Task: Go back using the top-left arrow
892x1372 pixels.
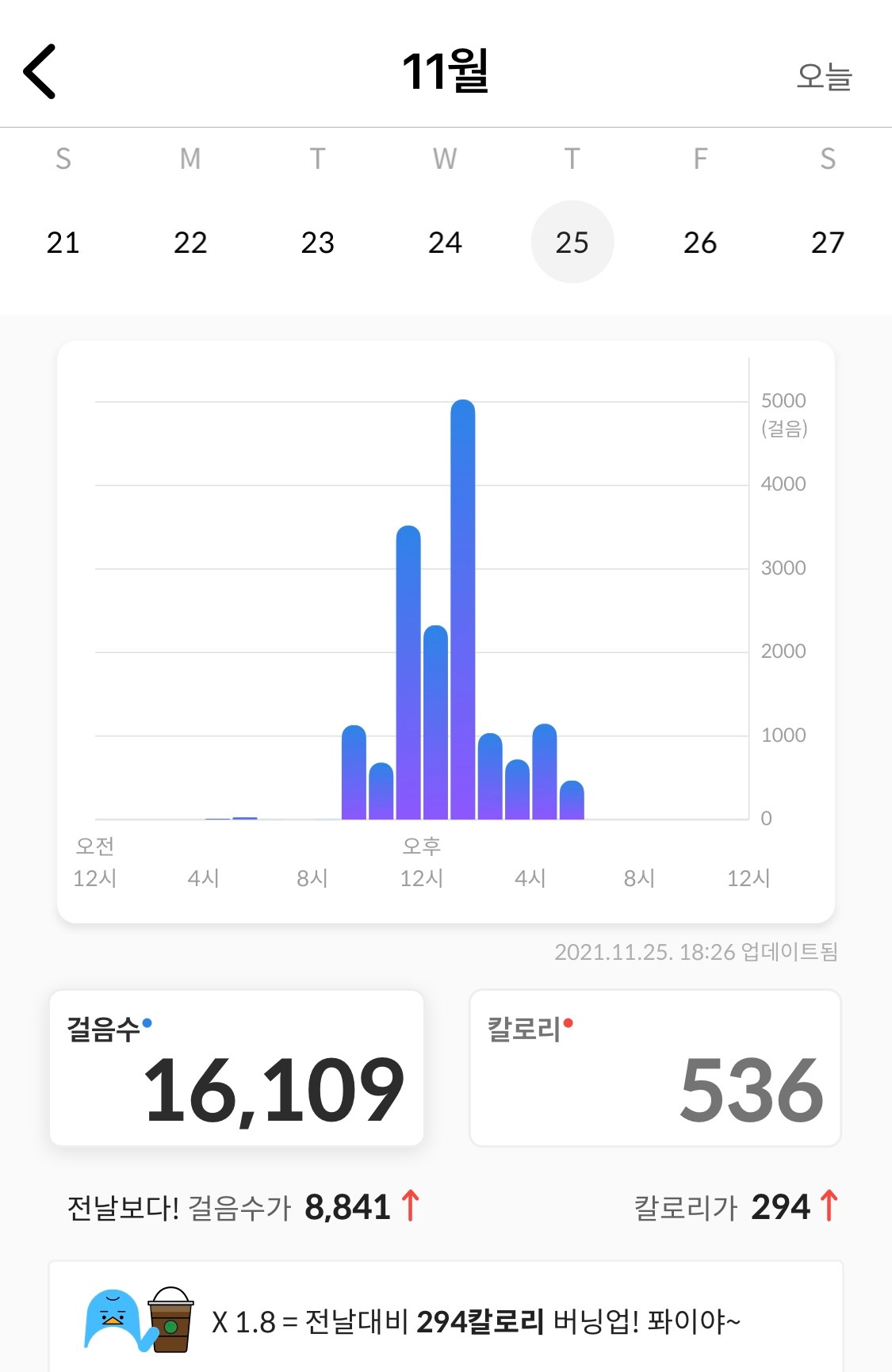Action: (x=40, y=71)
